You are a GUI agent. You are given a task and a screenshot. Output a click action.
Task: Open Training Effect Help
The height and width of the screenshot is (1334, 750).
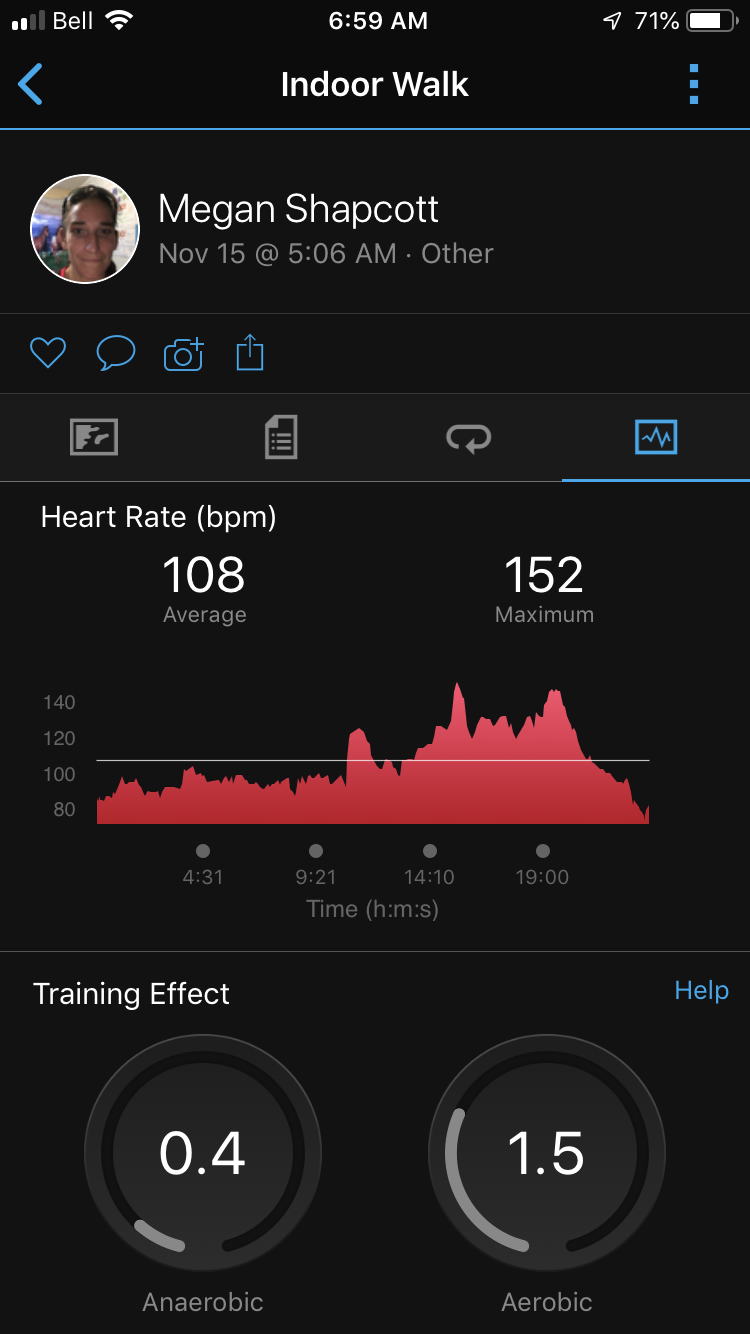[701, 991]
